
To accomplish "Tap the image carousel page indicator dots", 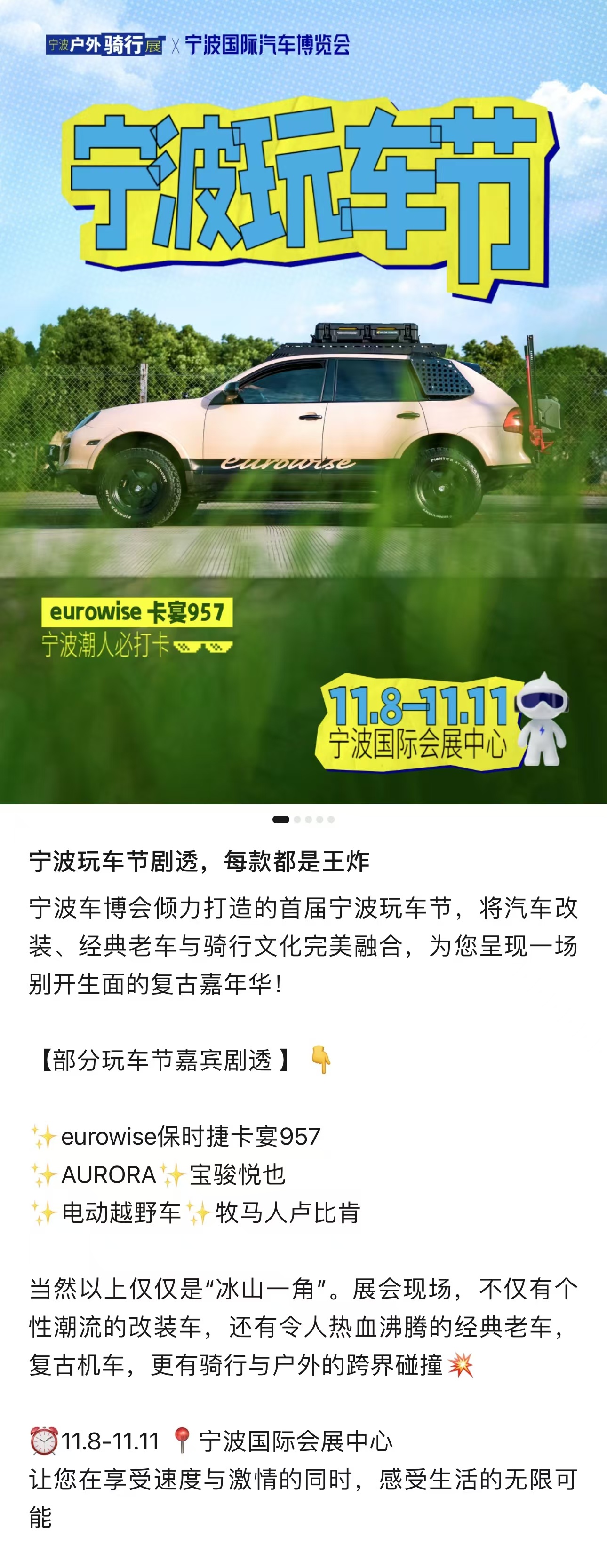I will 303,819.
